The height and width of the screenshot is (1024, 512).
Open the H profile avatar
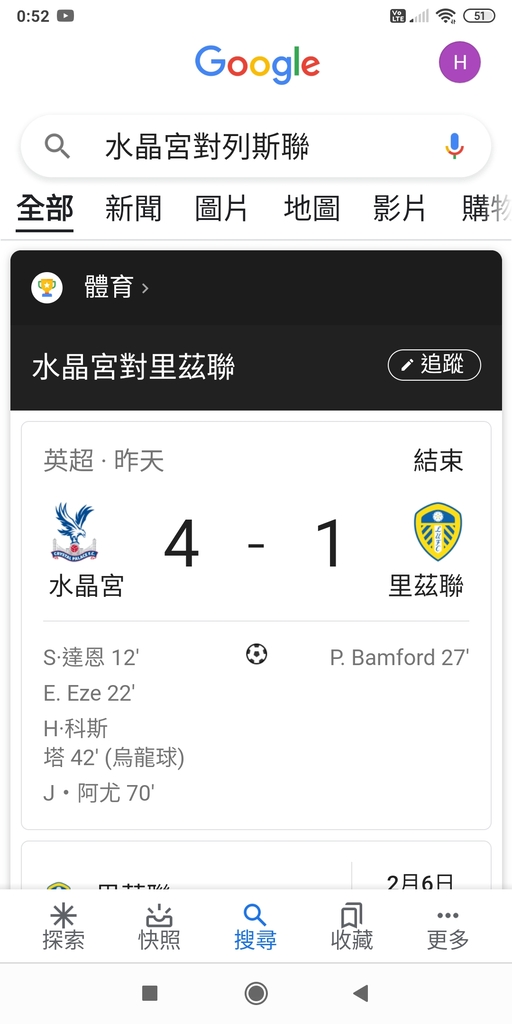click(x=460, y=62)
